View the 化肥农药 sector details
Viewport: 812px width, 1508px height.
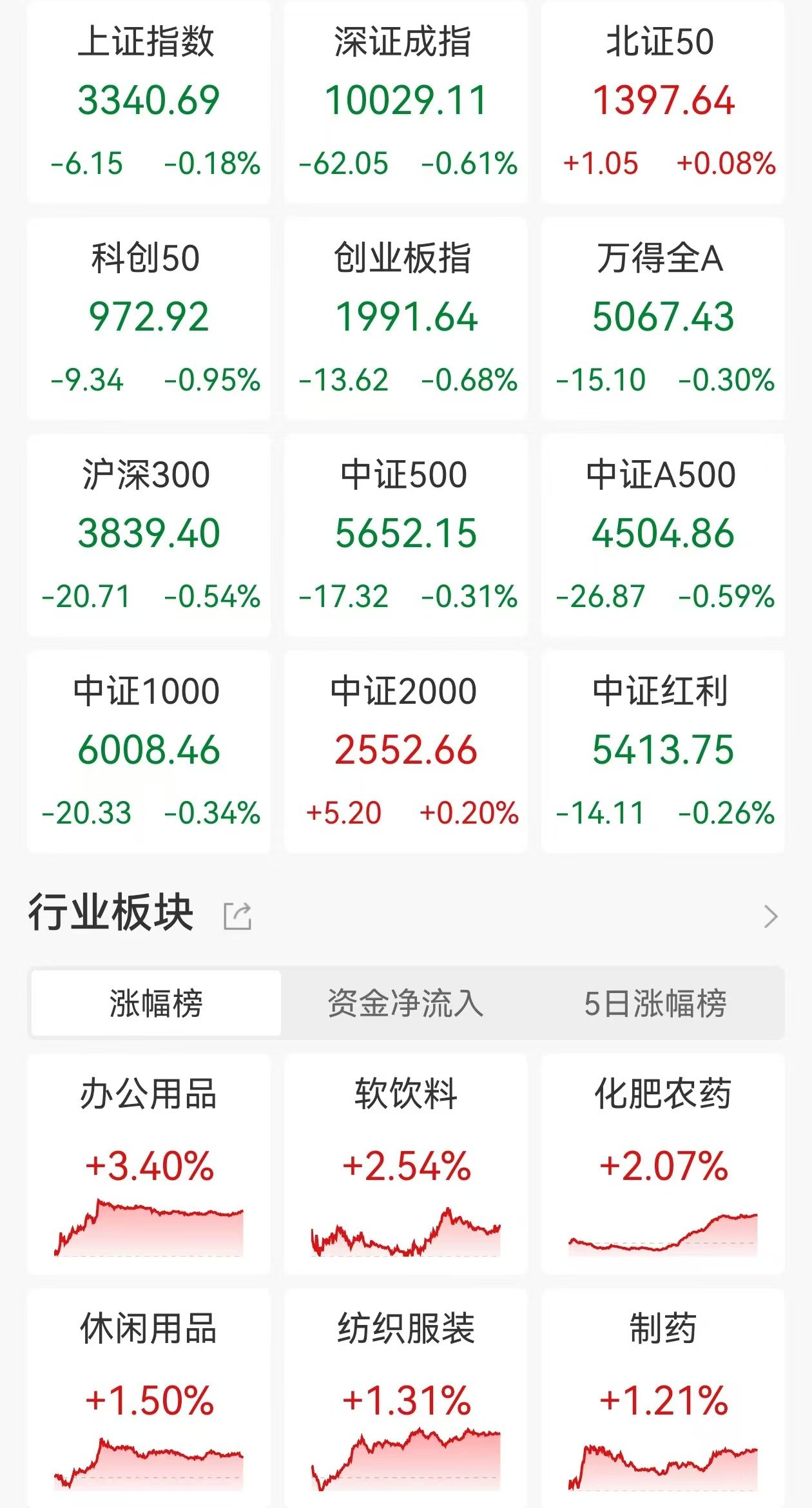point(663,1164)
